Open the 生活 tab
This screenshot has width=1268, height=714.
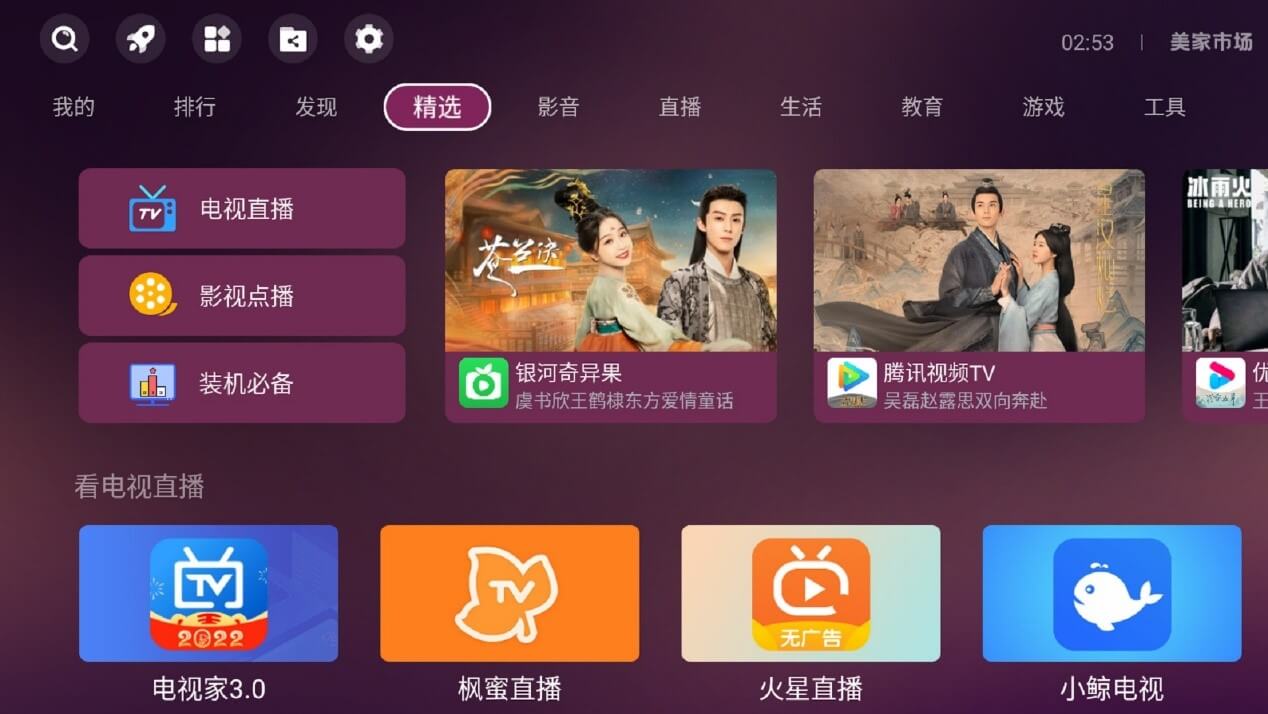point(801,107)
